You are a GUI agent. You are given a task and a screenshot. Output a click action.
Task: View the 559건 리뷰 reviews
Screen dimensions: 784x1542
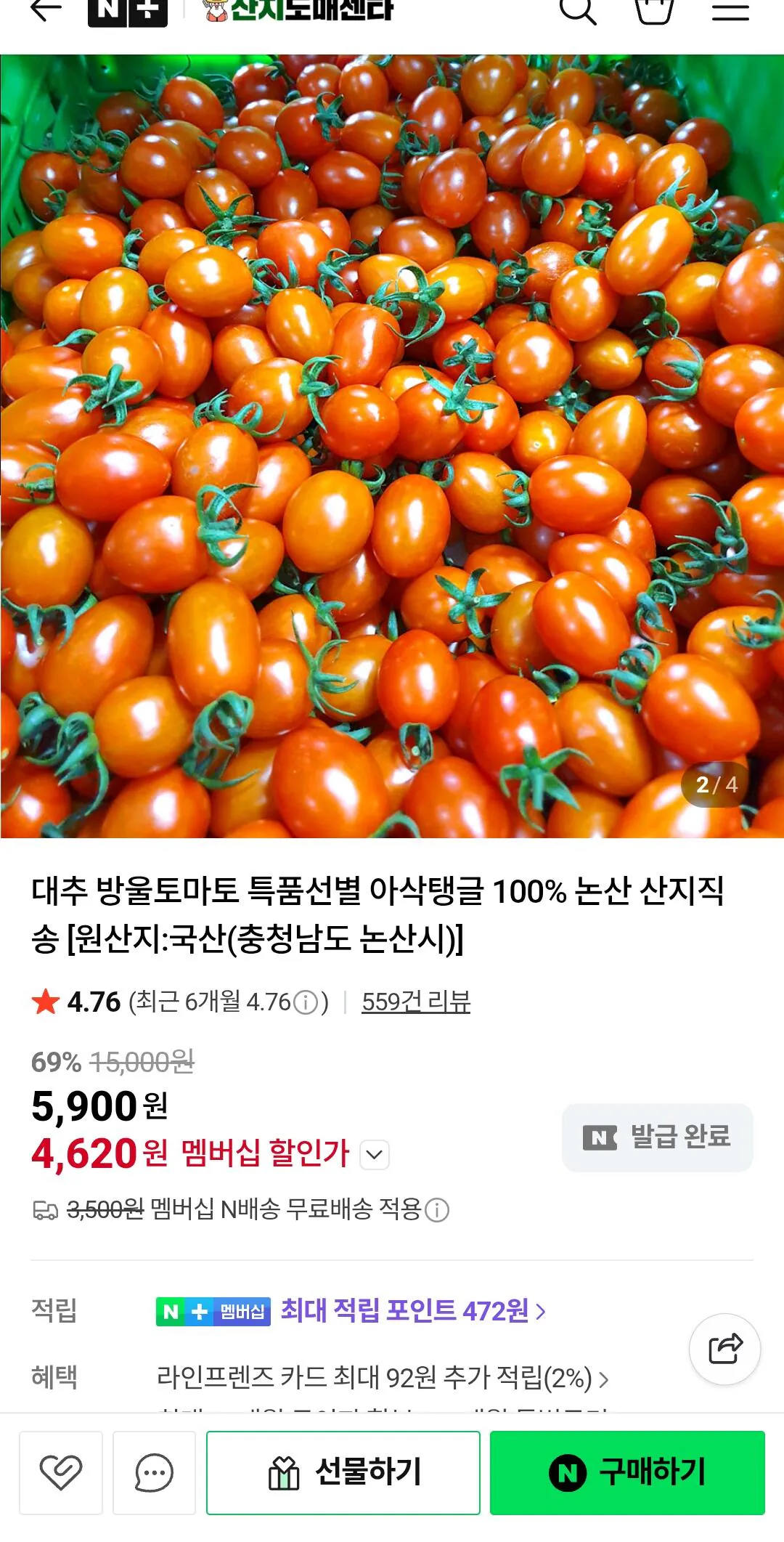pos(417,1001)
